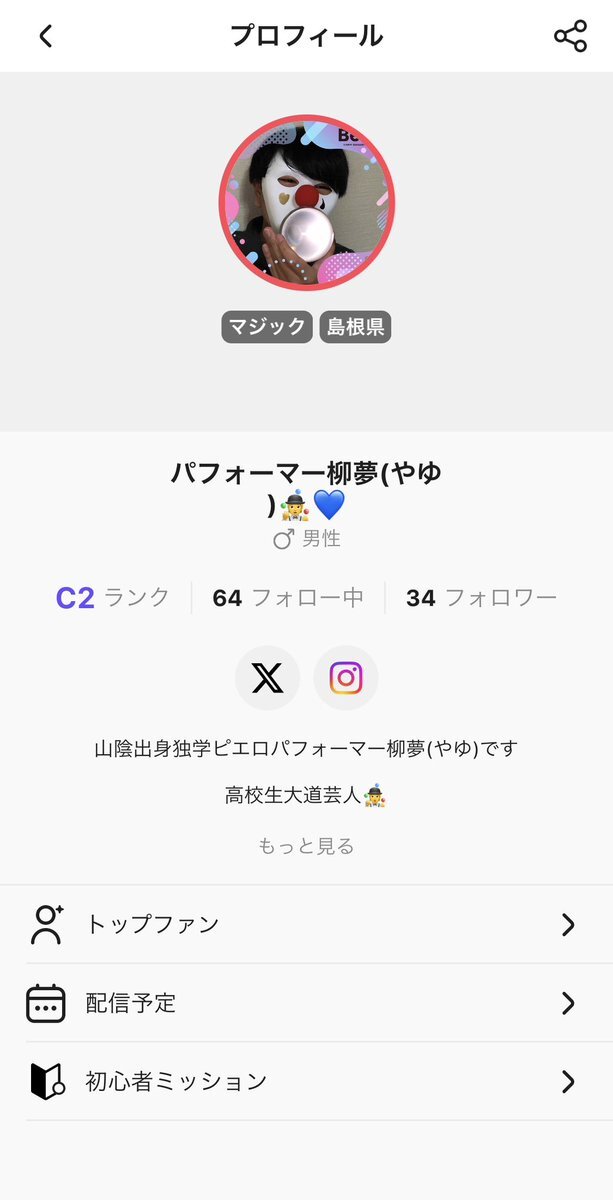The image size is (613, 1200).
Task: View the 64 フォロー中 list
Action: 288,598
